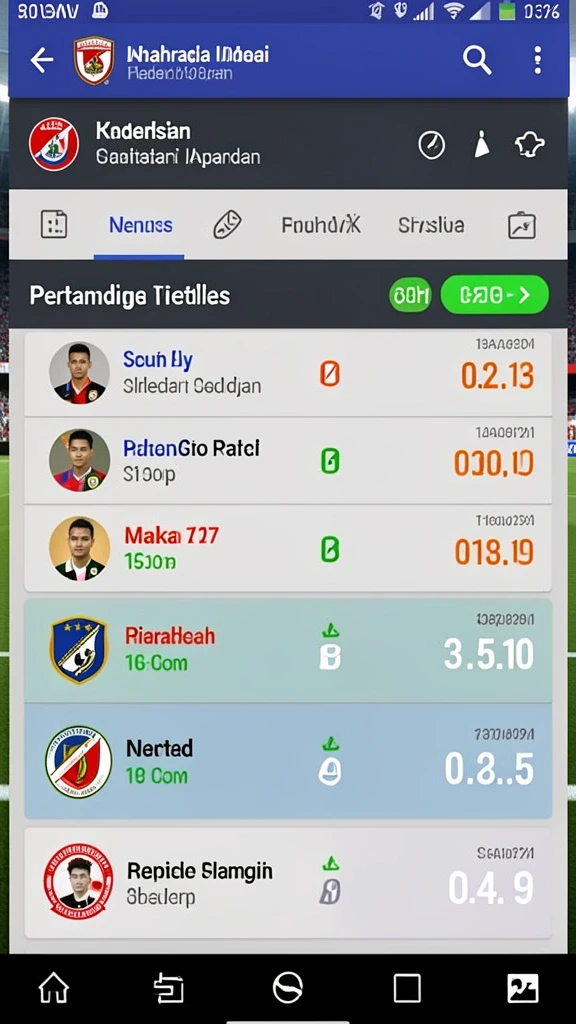
Task: Go back using the app bar arrow
Action: [x=42, y=60]
